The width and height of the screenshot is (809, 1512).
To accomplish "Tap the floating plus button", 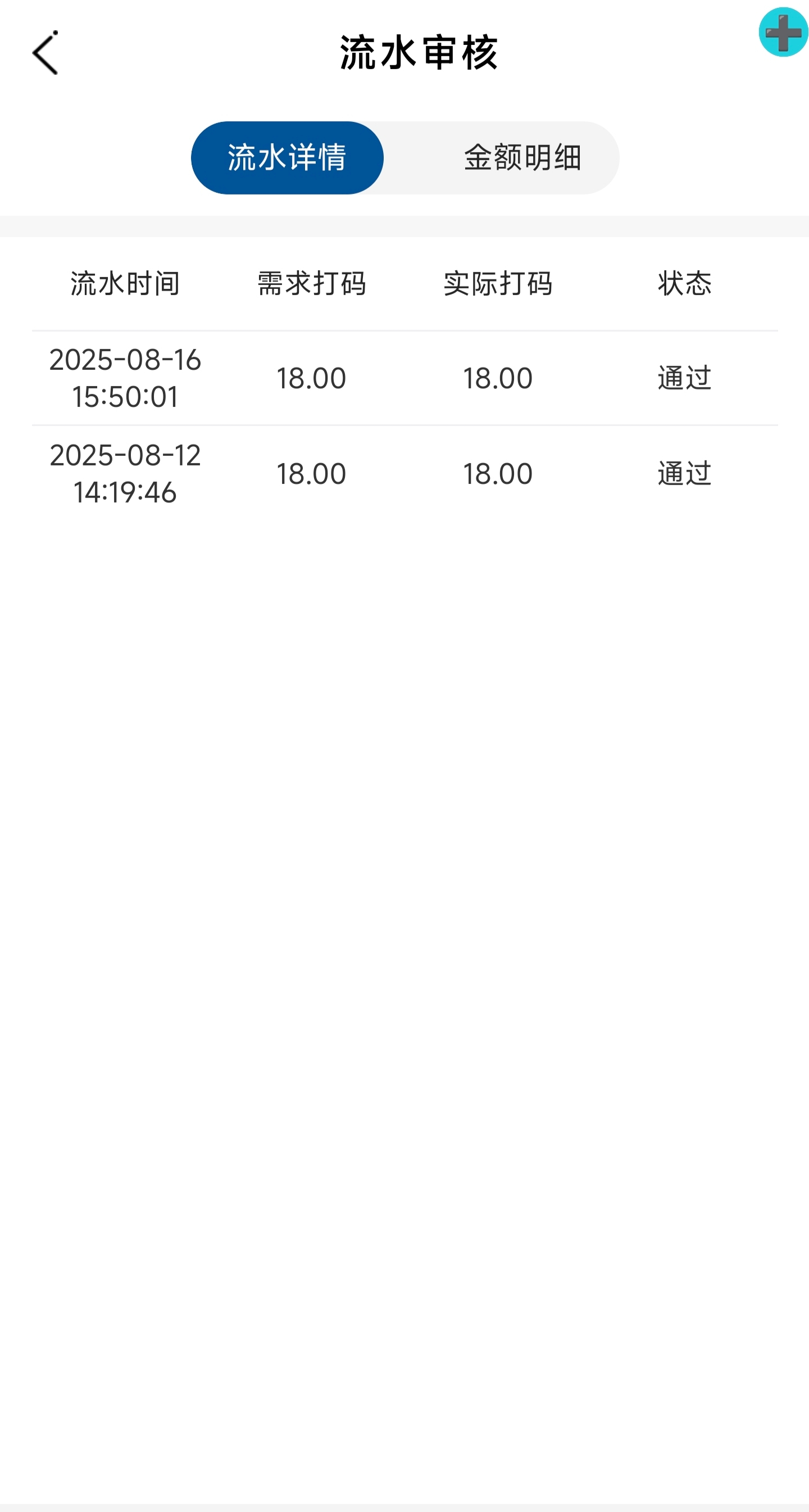I will (x=783, y=32).
